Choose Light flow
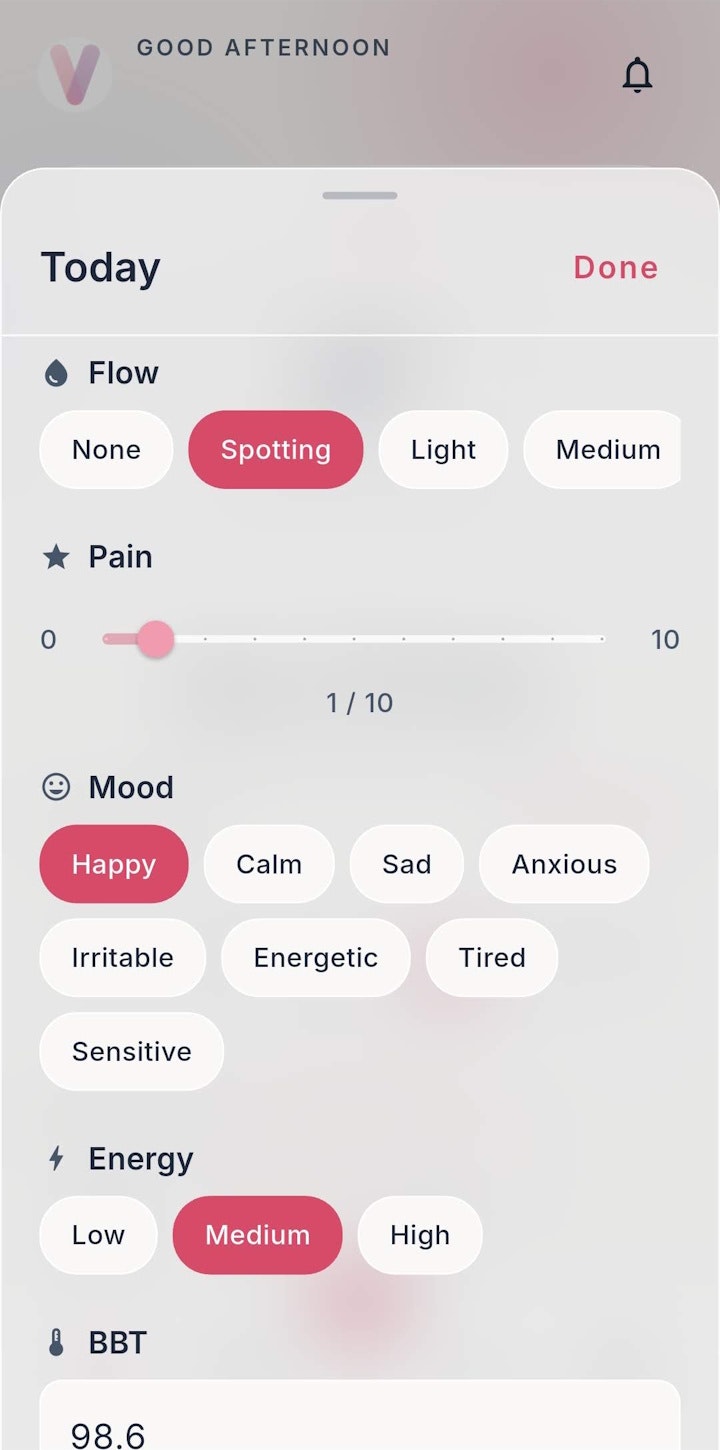The image size is (720, 1450). coord(443,450)
